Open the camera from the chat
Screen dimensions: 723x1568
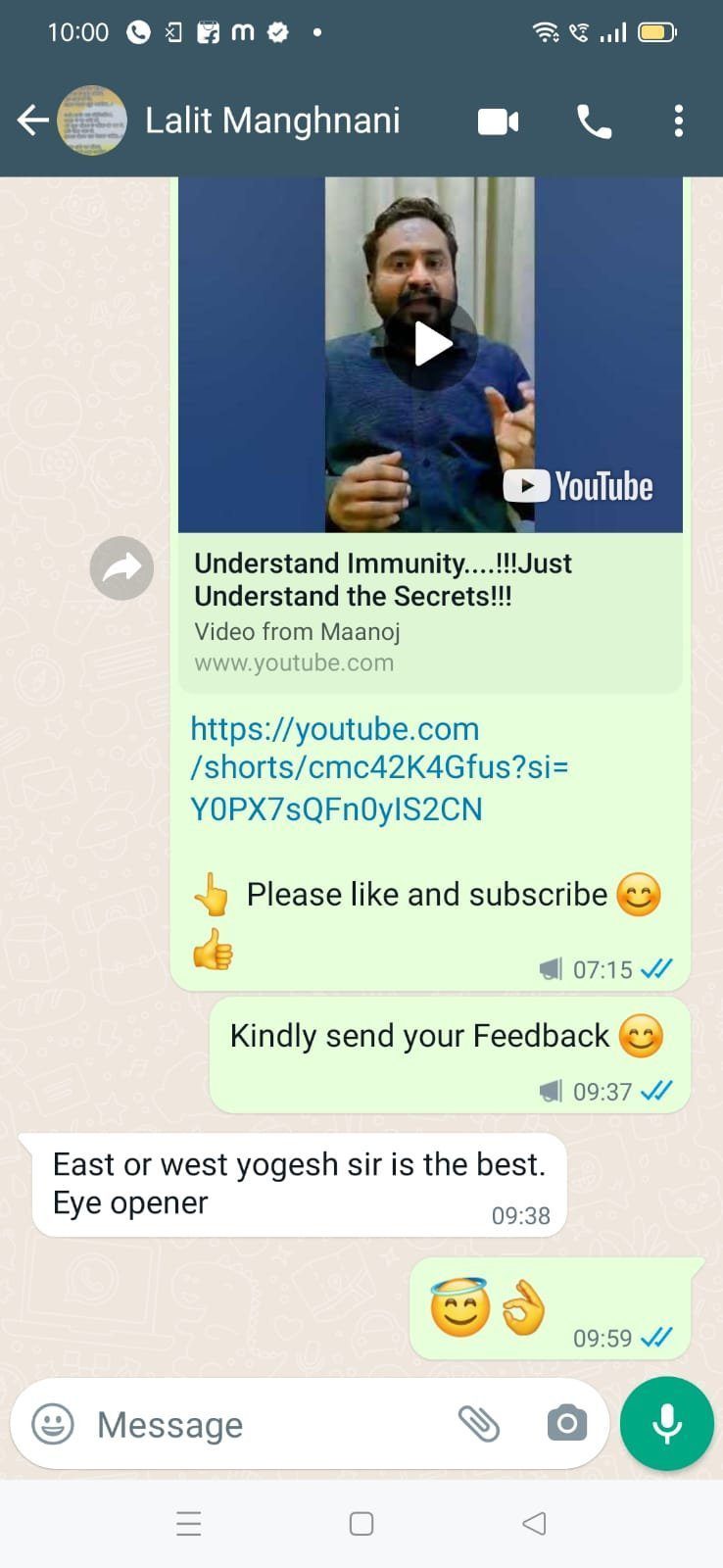click(566, 1423)
